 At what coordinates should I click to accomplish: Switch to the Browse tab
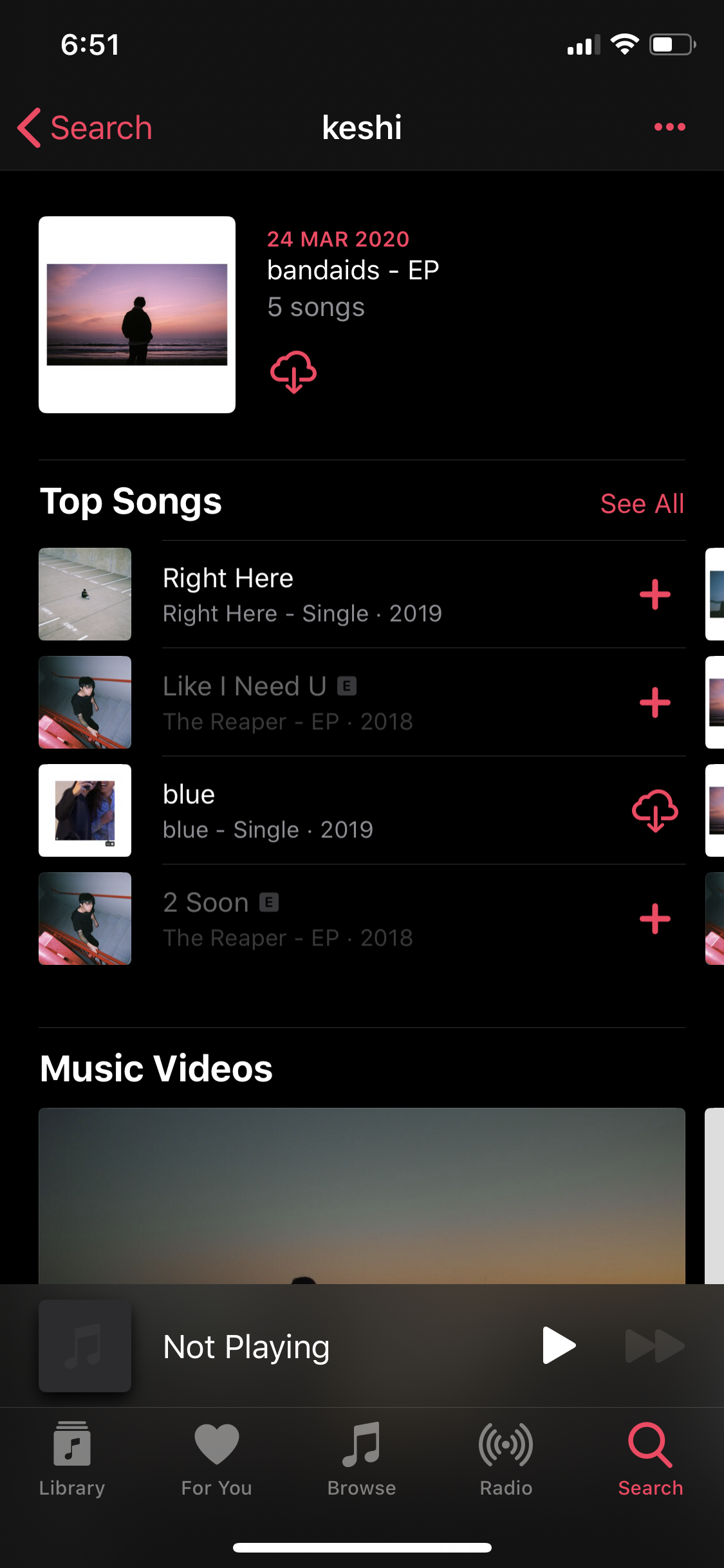point(362,1459)
